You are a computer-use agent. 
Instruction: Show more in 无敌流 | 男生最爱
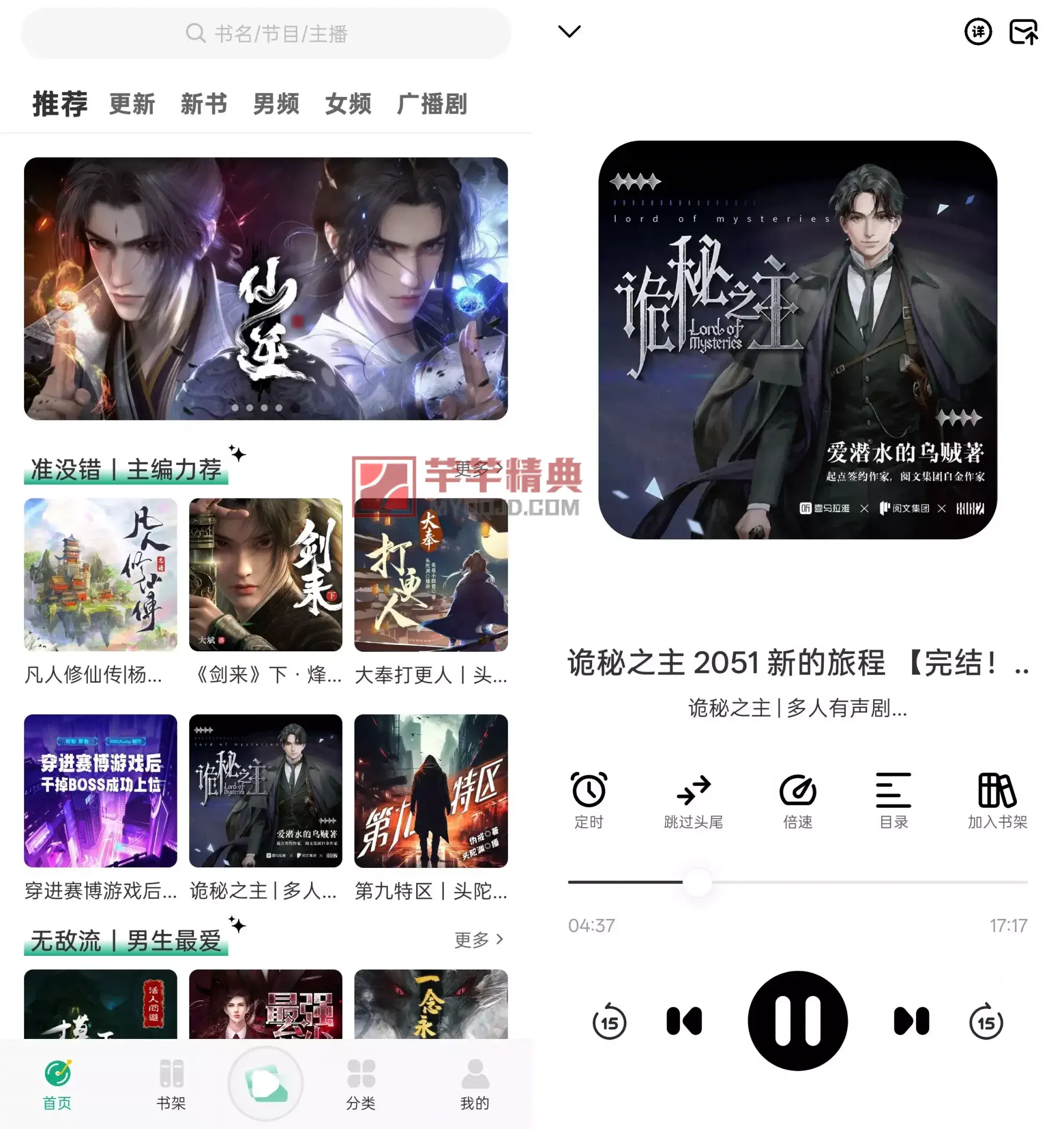[x=478, y=940]
